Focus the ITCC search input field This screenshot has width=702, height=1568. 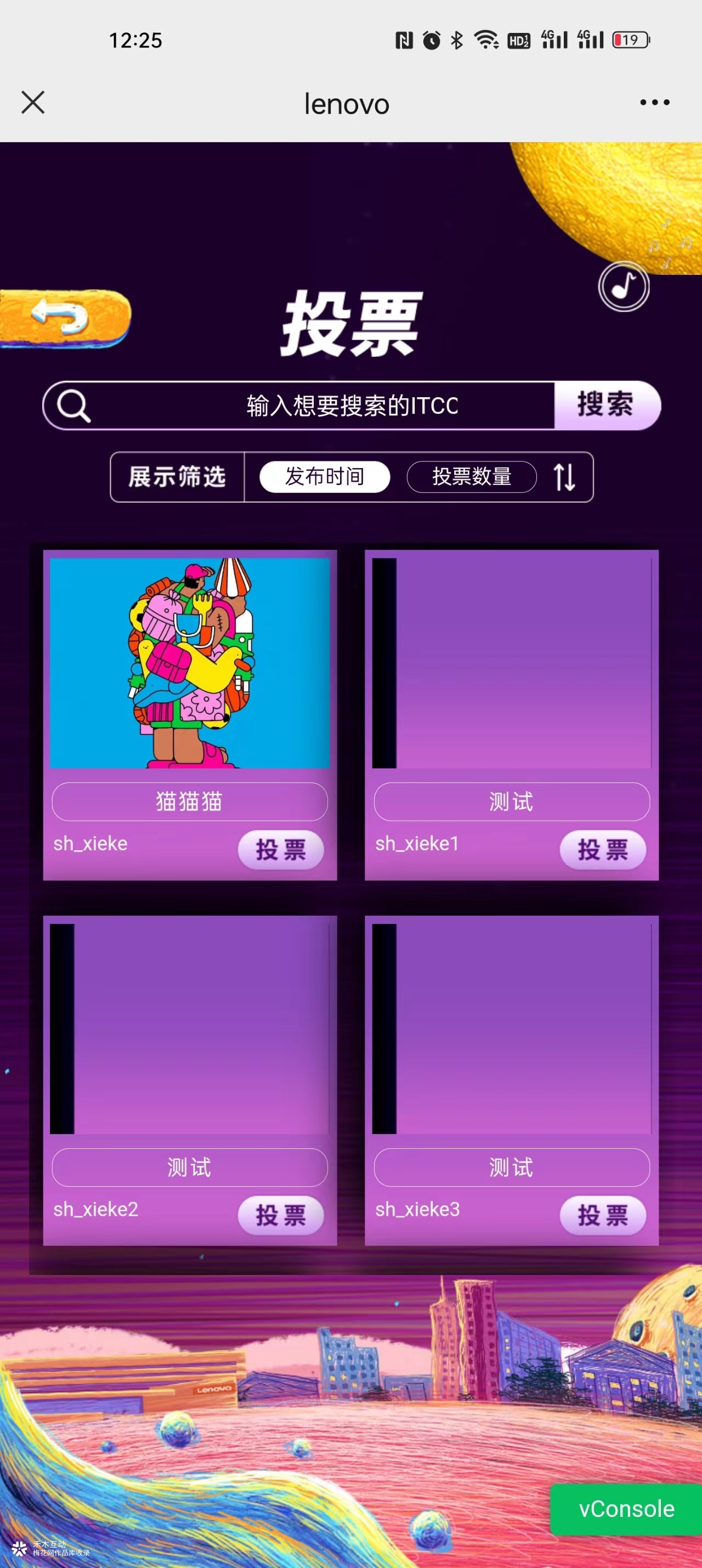352,405
